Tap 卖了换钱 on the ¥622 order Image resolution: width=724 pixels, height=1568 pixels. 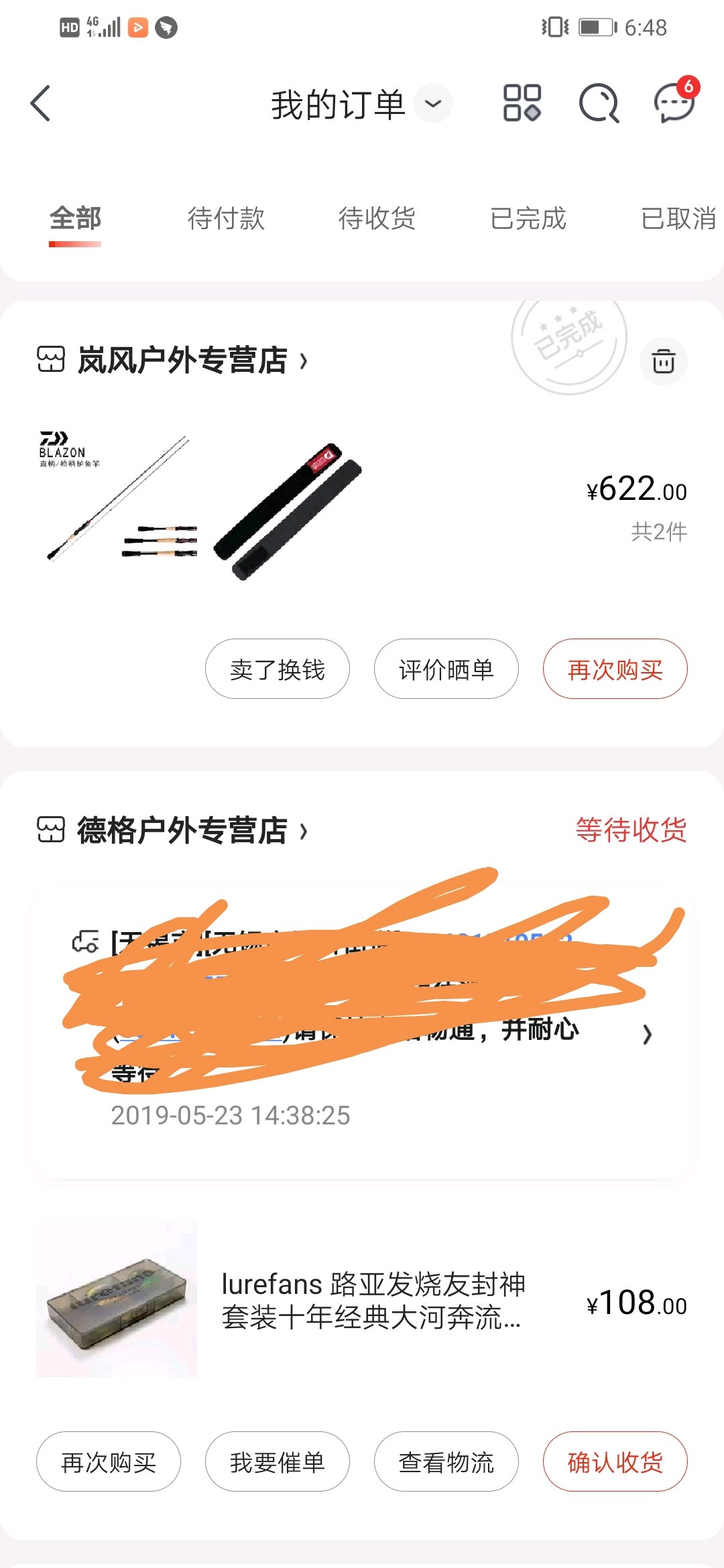277,669
